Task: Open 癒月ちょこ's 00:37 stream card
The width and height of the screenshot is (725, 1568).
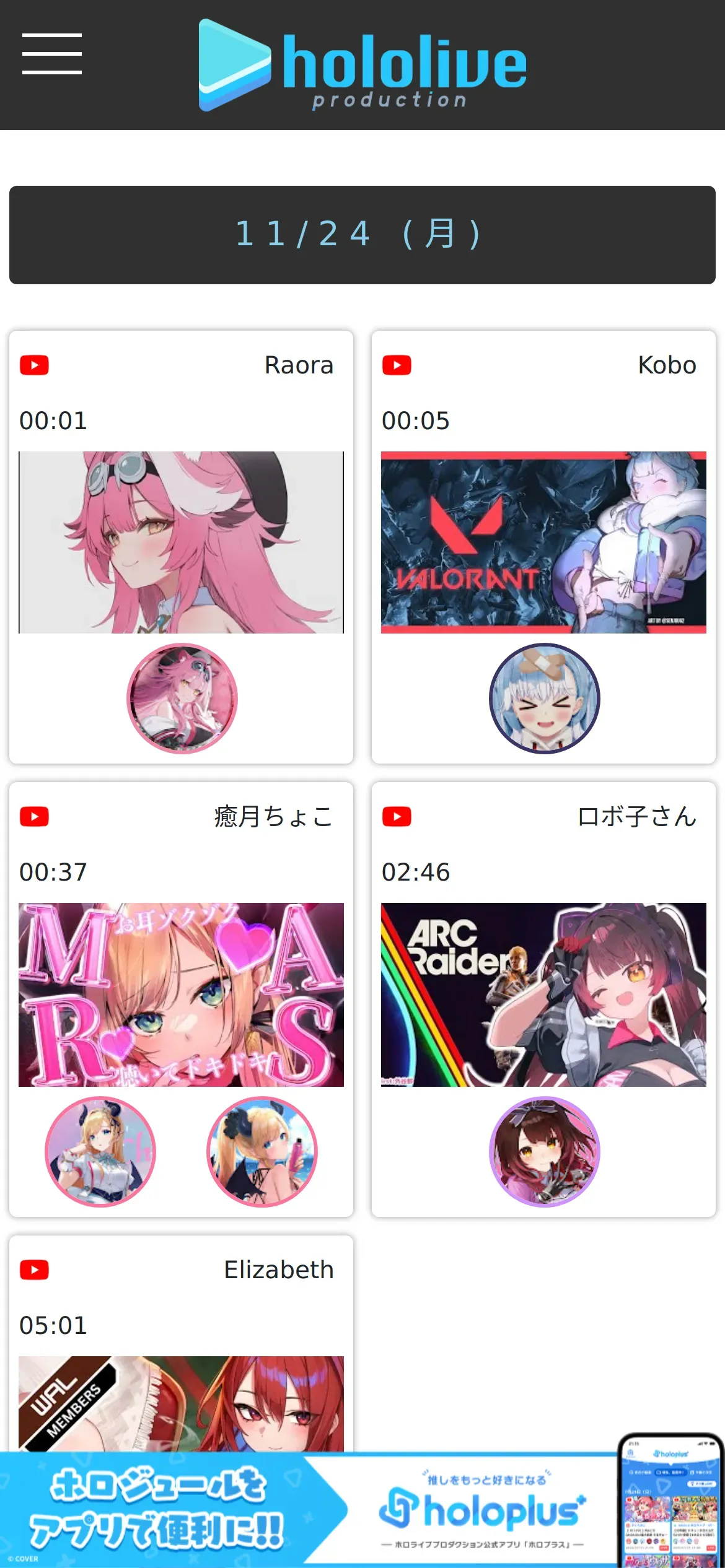Action: click(181, 995)
